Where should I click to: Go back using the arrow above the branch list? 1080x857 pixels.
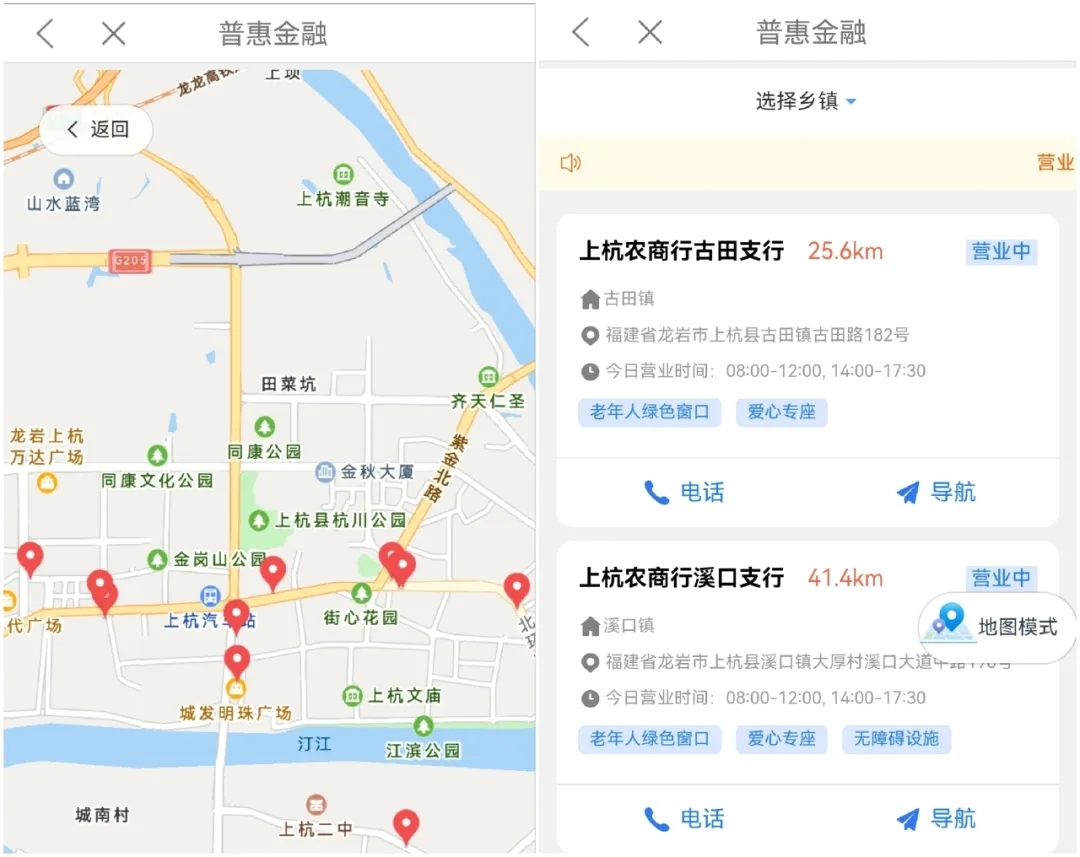coord(581,32)
